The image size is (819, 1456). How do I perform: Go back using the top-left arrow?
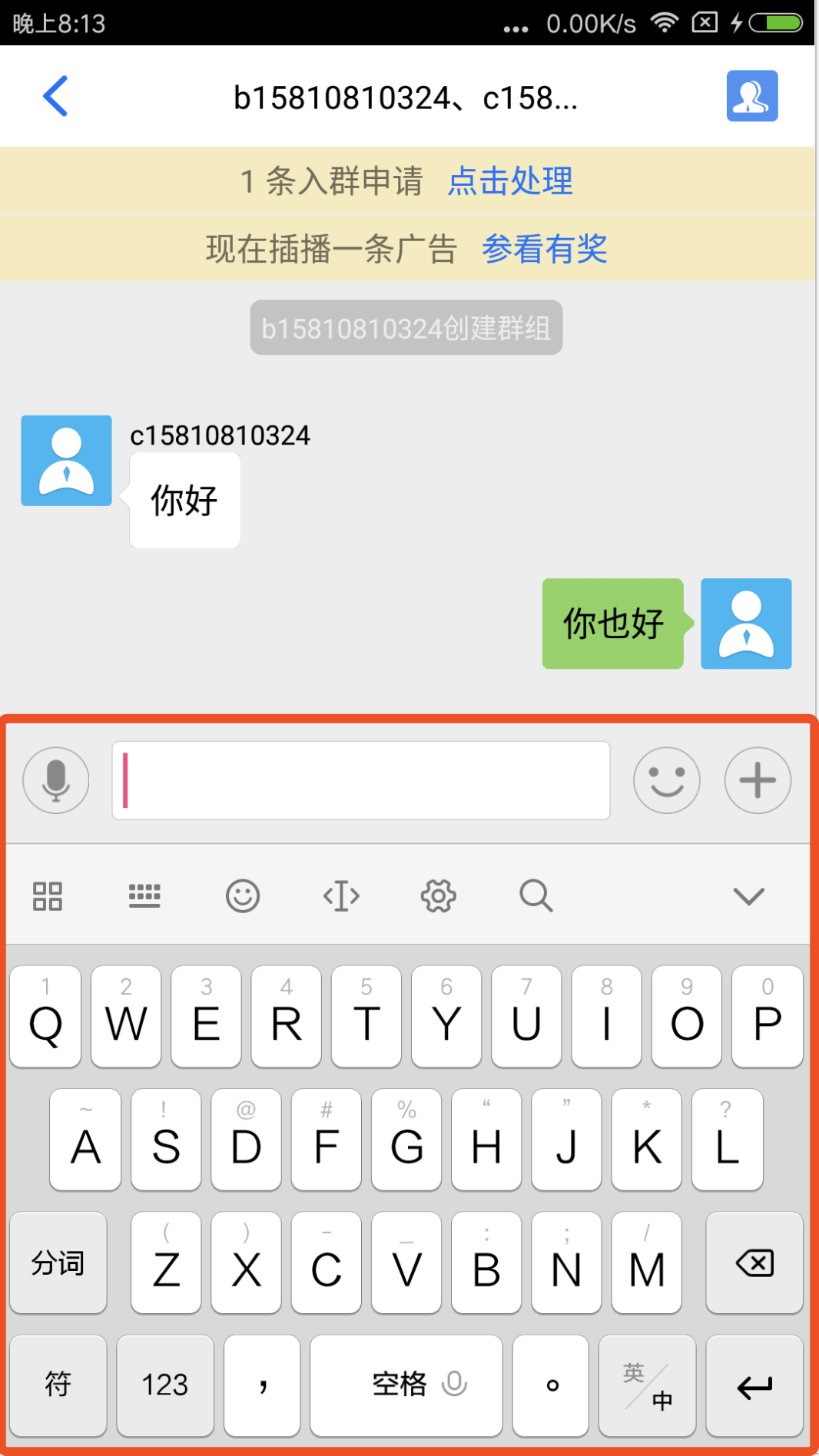[55, 96]
